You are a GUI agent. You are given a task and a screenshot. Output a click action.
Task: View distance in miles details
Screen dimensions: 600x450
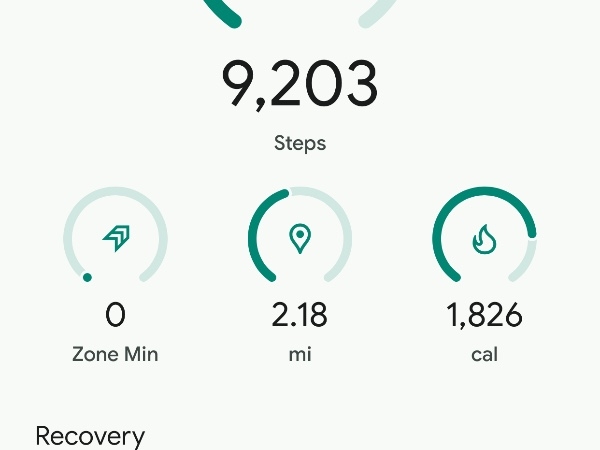(299, 238)
